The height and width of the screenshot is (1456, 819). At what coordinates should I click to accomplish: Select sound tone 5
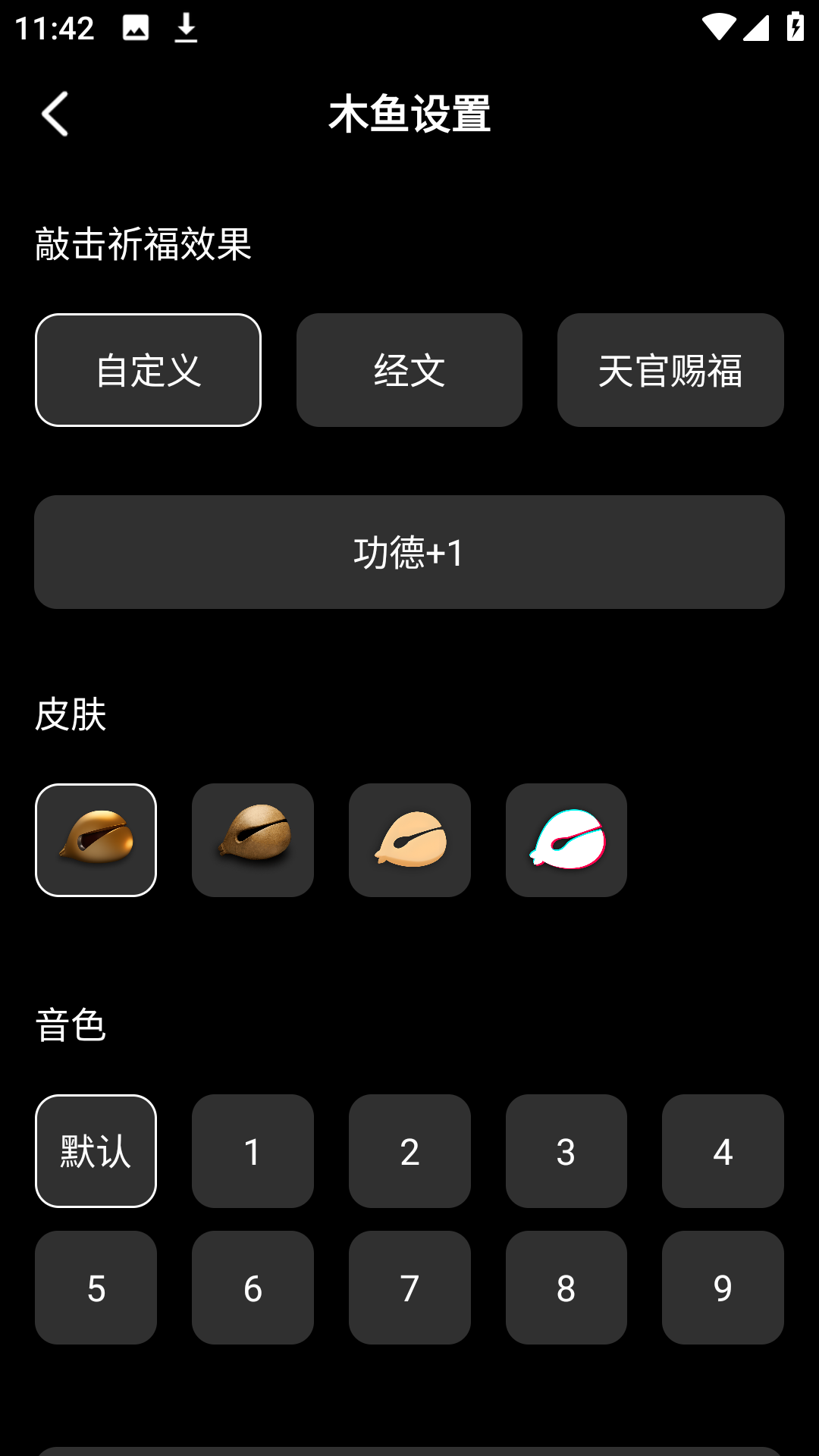(x=96, y=1288)
